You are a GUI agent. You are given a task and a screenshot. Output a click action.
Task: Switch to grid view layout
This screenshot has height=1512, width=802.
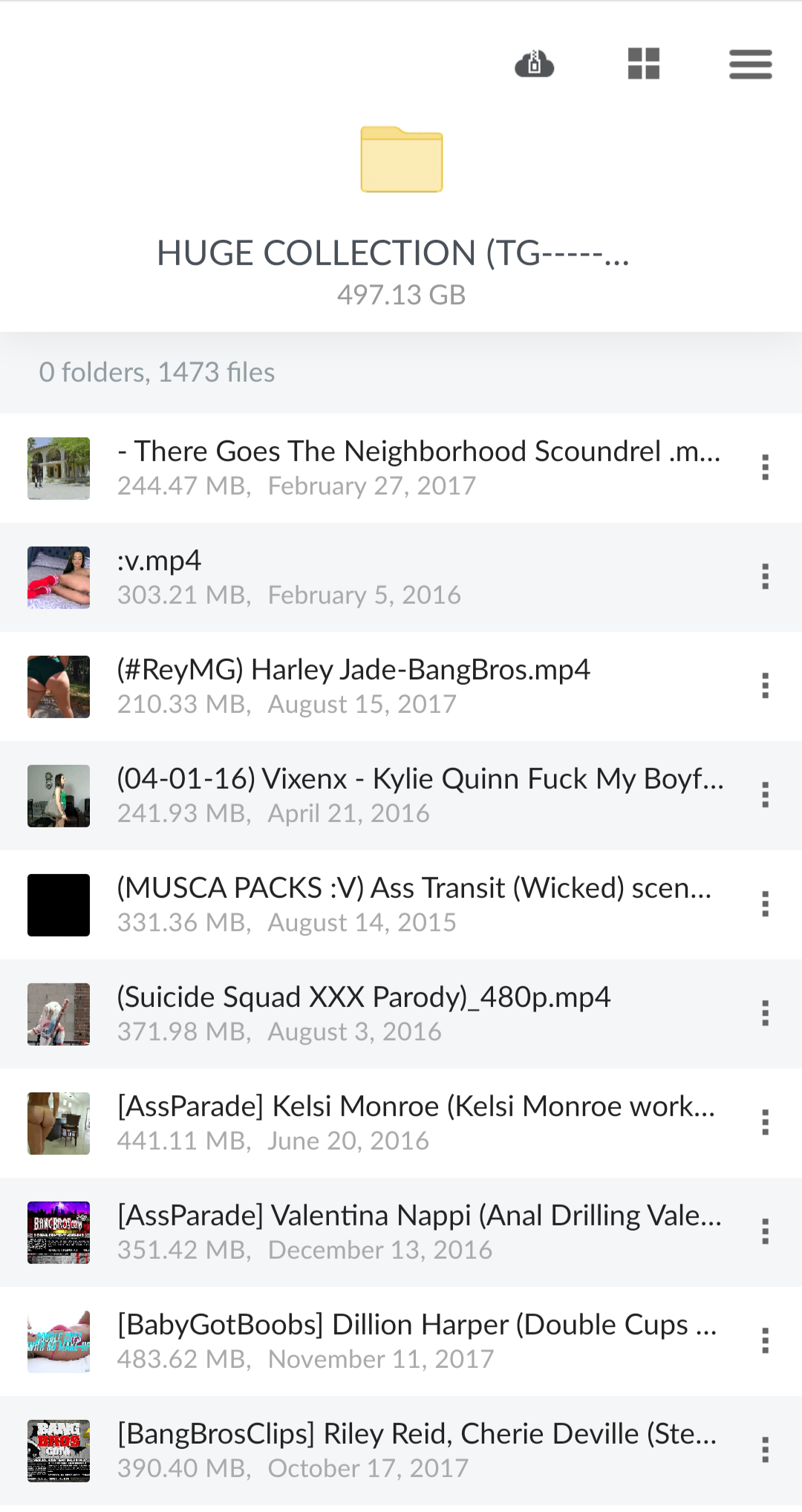(643, 64)
